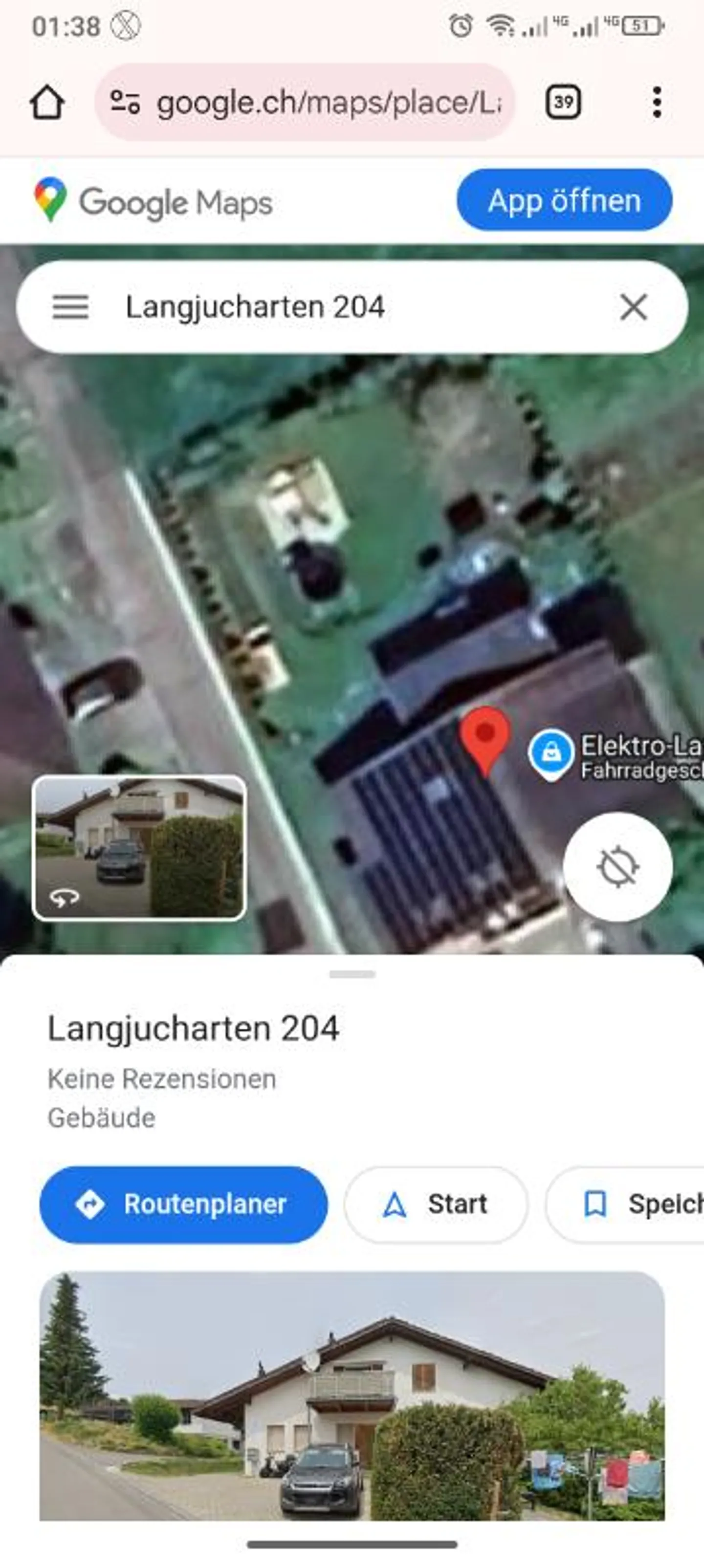
Task: Tap the site settings icon in address bar
Action: pos(125,102)
